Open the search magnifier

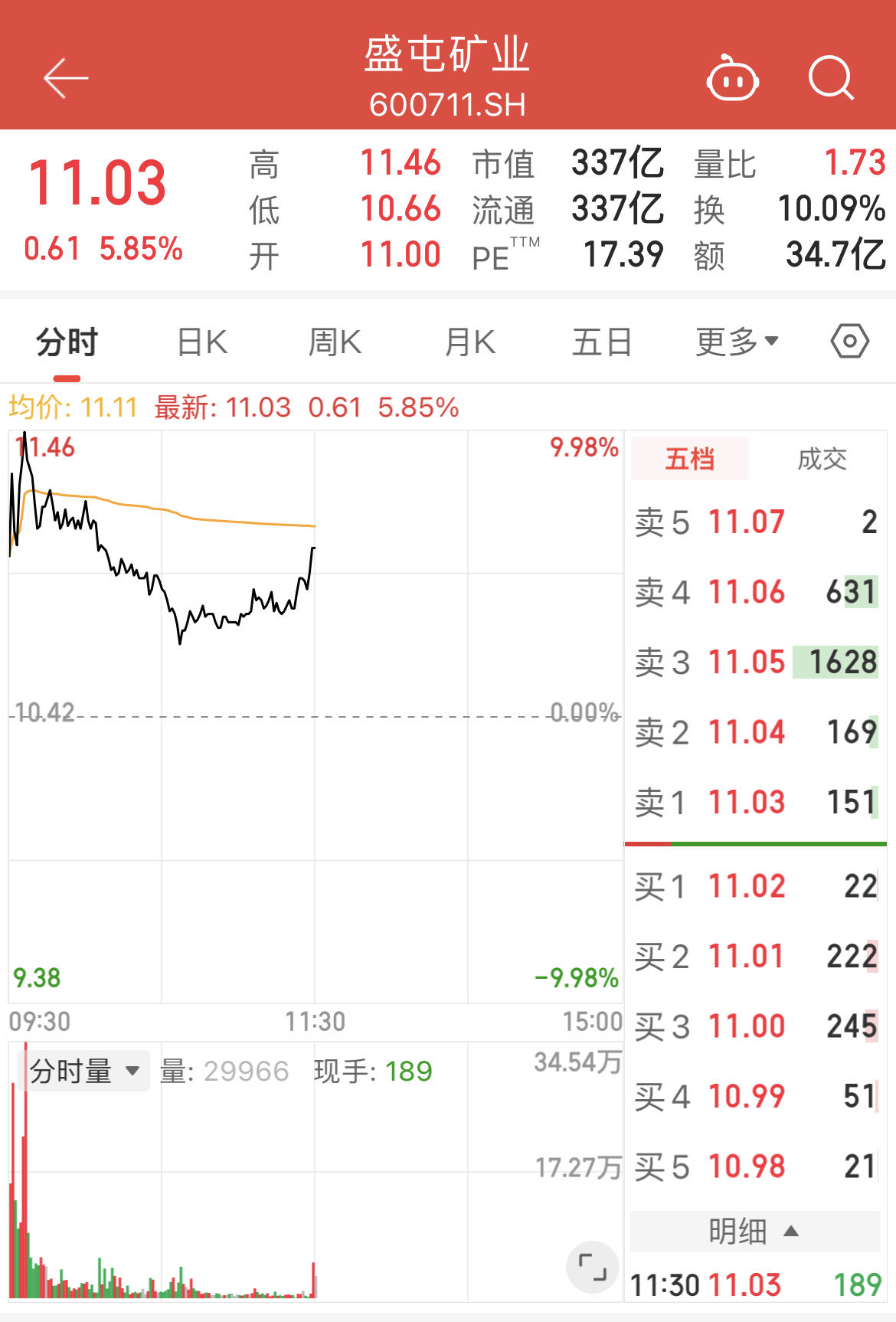[x=831, y=78]
